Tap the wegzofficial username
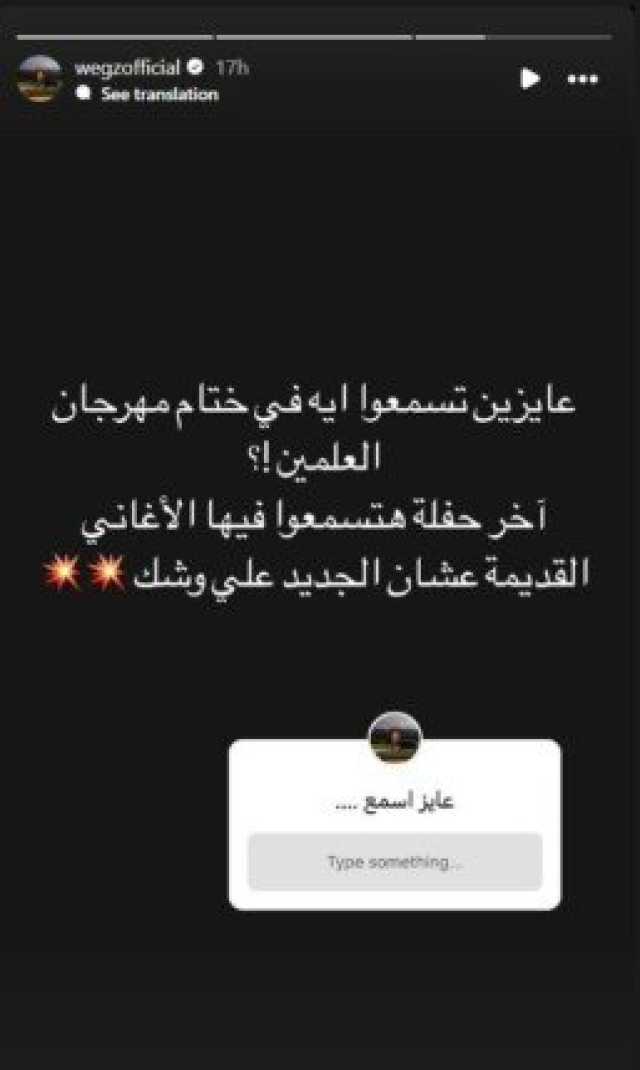 click(127, 68)
